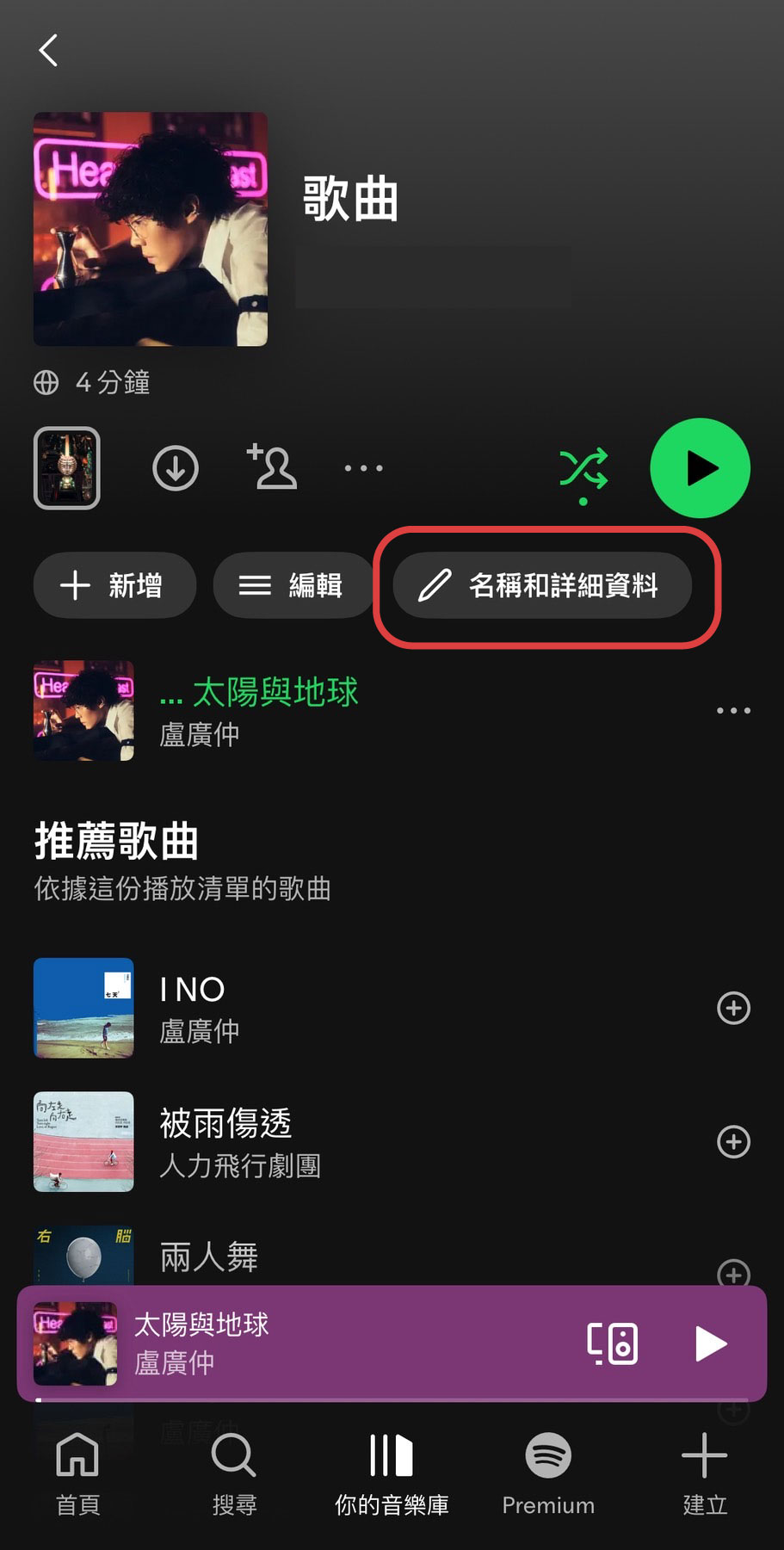Open the device connect icon in mini player
Viewport: 784px width, 1550px height.
(x=613, y=1343)
